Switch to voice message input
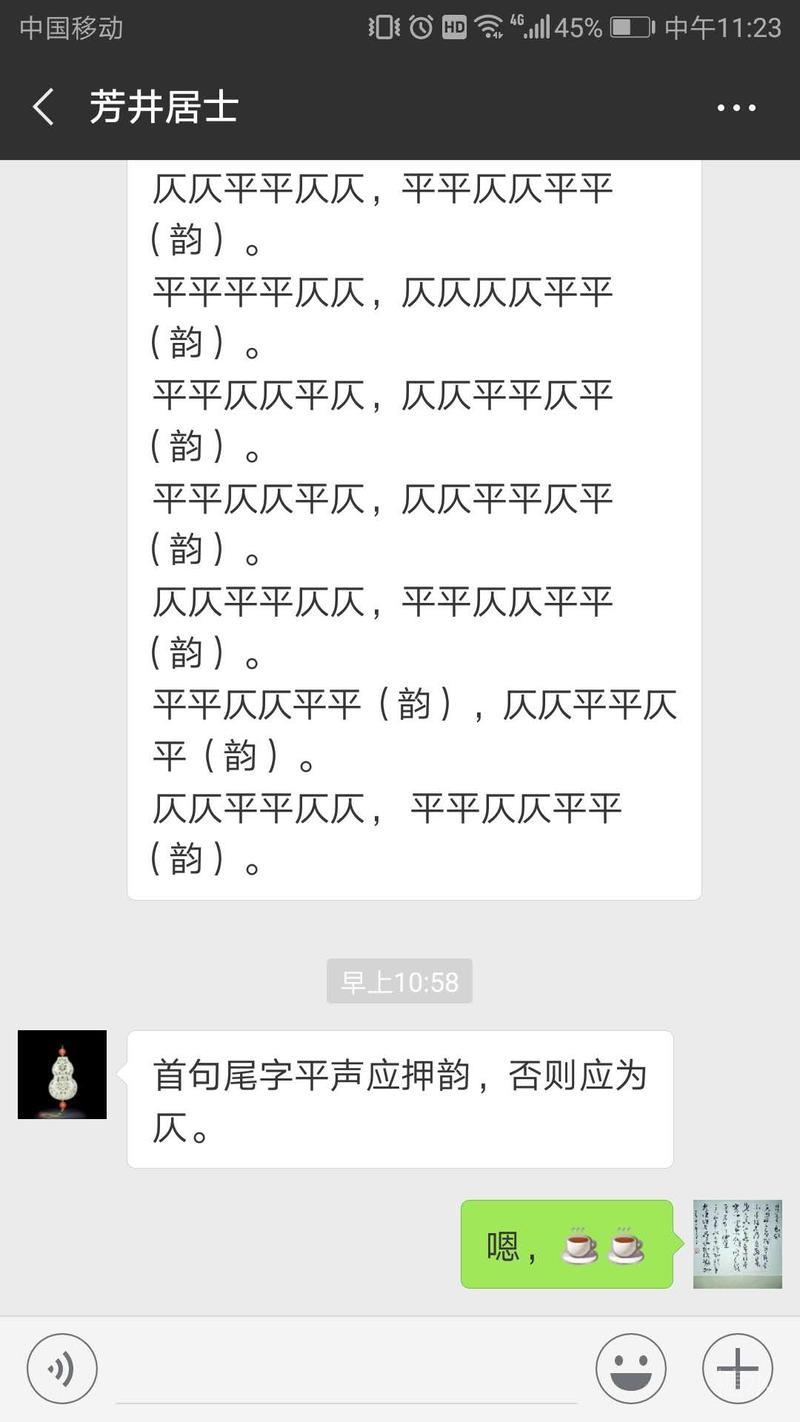Viewport: 800px width, 1422px height. [x=62, y=1368]
